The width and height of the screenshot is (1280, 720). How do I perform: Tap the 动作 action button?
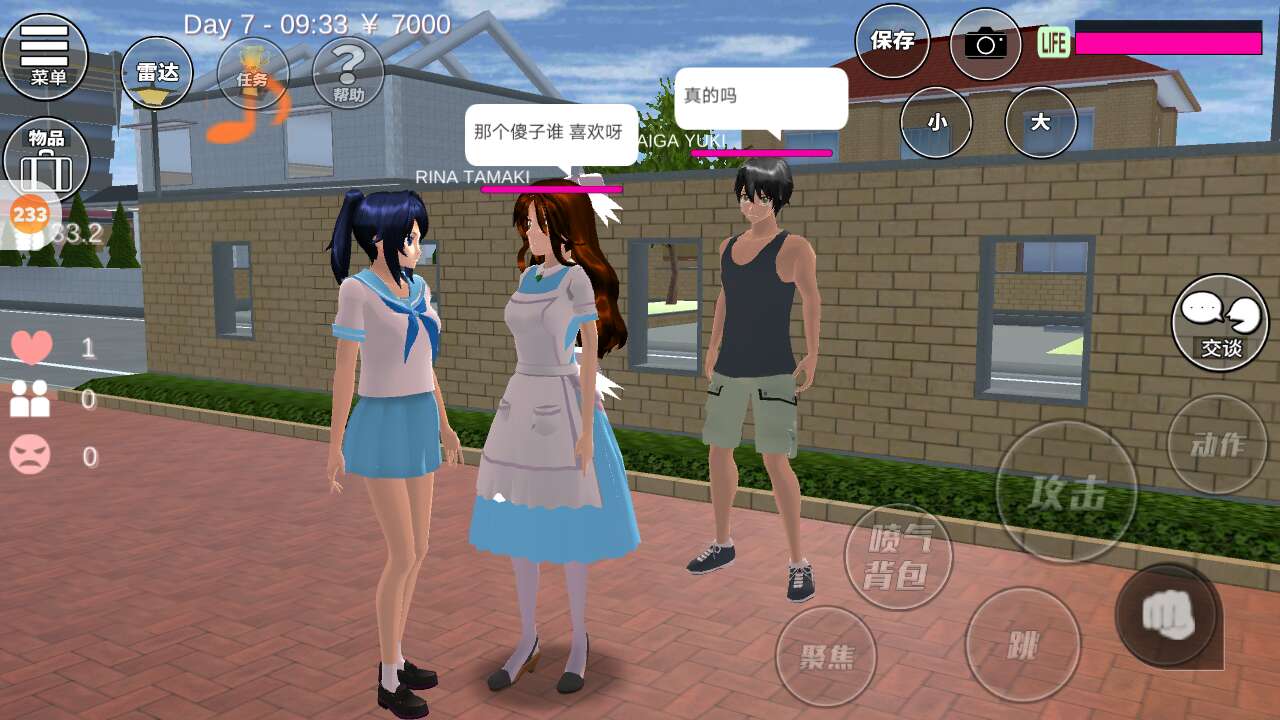point(1217,445)
